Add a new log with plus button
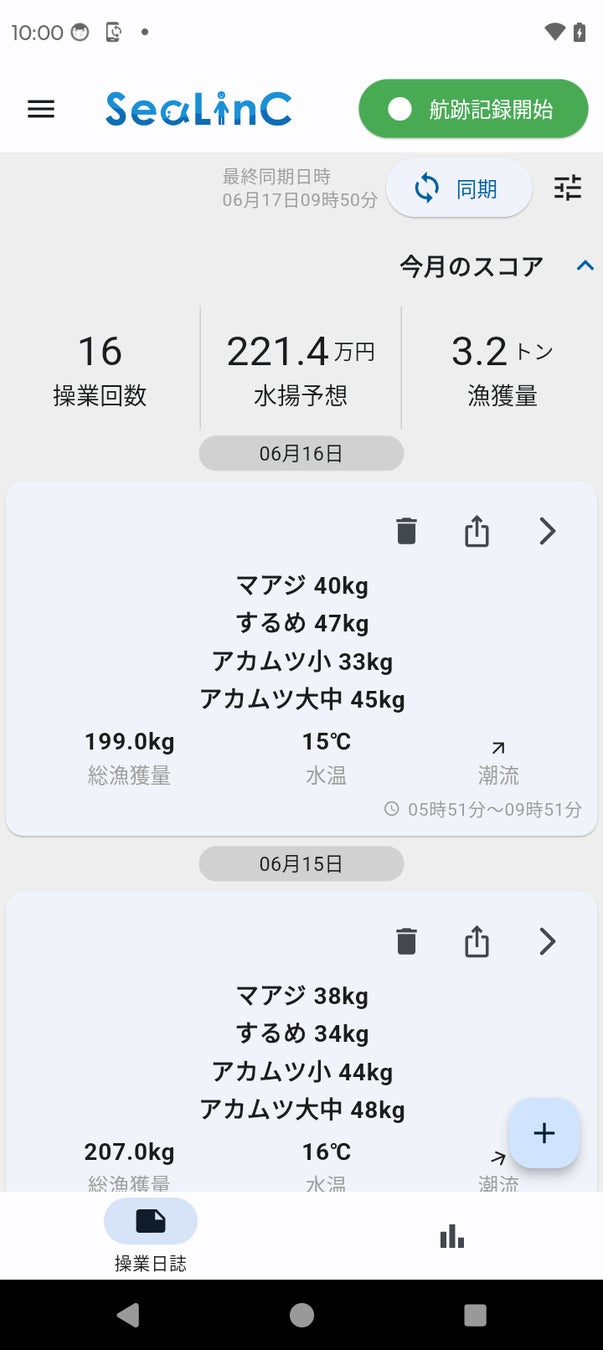603x1350 pixels. [x=544, y=1133]
